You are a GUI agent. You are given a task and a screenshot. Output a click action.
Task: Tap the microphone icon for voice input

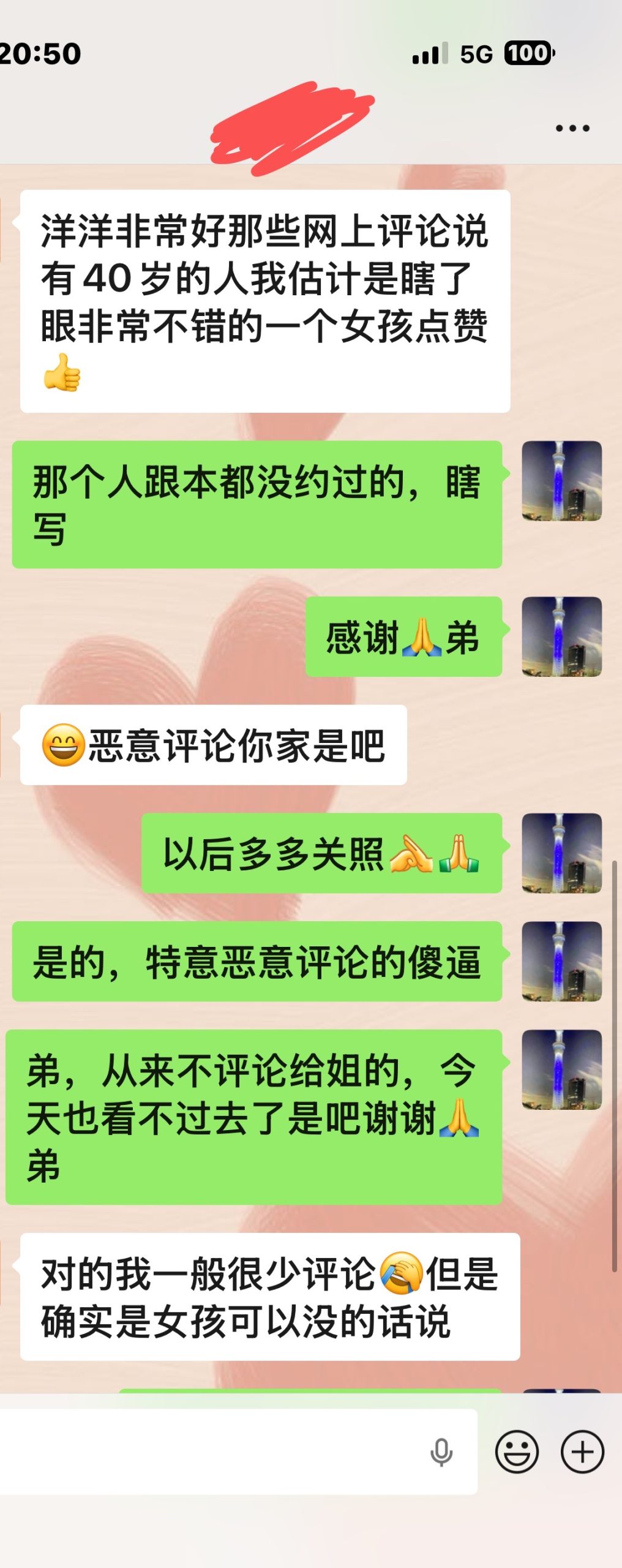point(441,1452)
